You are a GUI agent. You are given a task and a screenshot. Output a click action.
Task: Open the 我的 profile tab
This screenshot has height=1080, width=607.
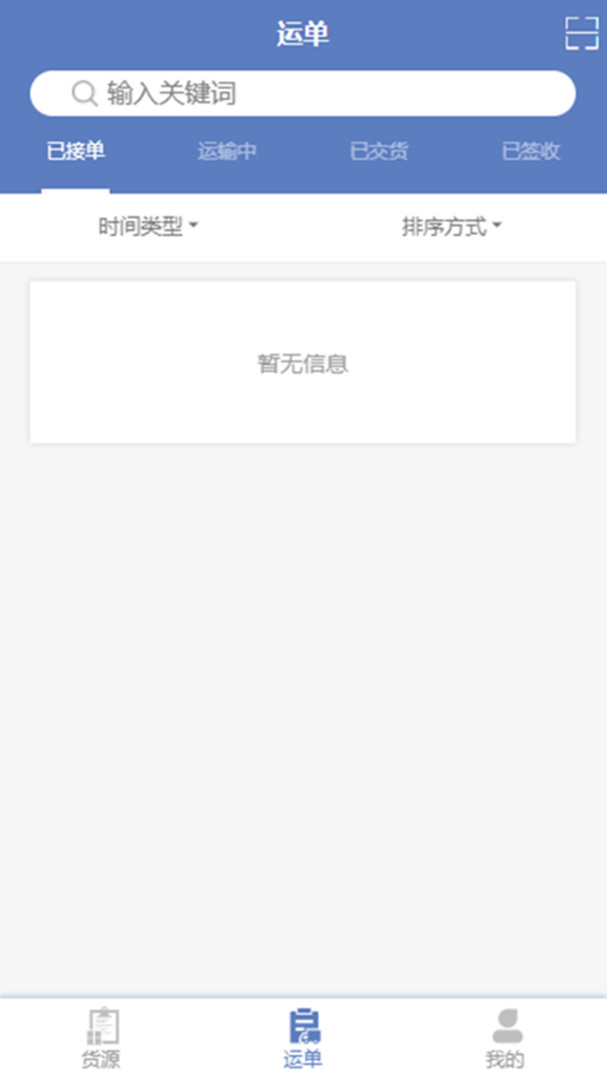(x=505, y=1038)
